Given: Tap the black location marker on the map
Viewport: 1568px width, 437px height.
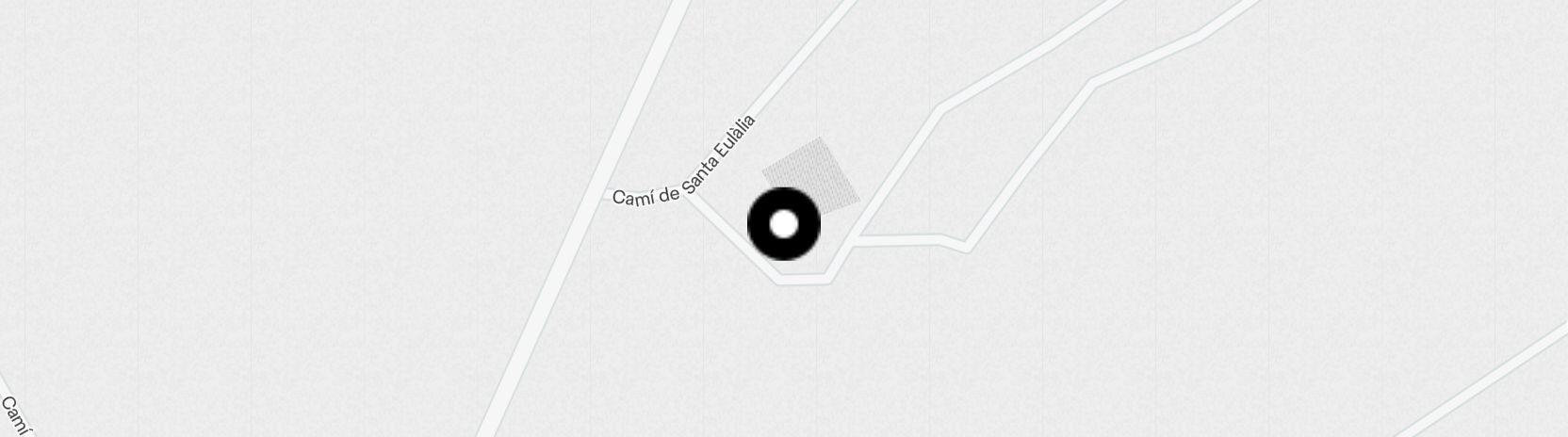Looking at the screenshot, I should (x=784, y=224).
